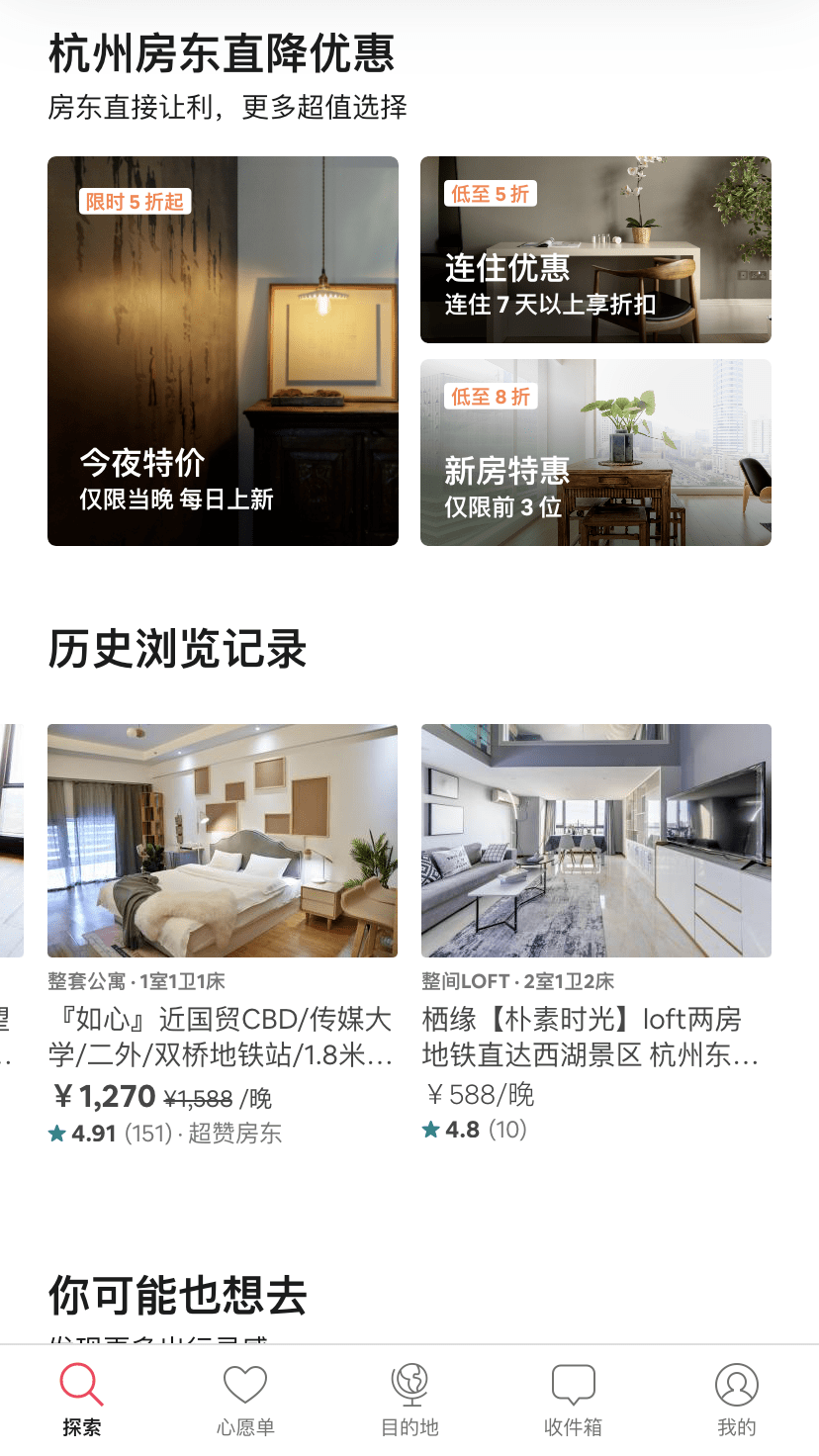Image resolution: width=819 pixels, height=1456 pixels.
Task: Switch to the 我的 profile tab
Action: coord(736,1399)
